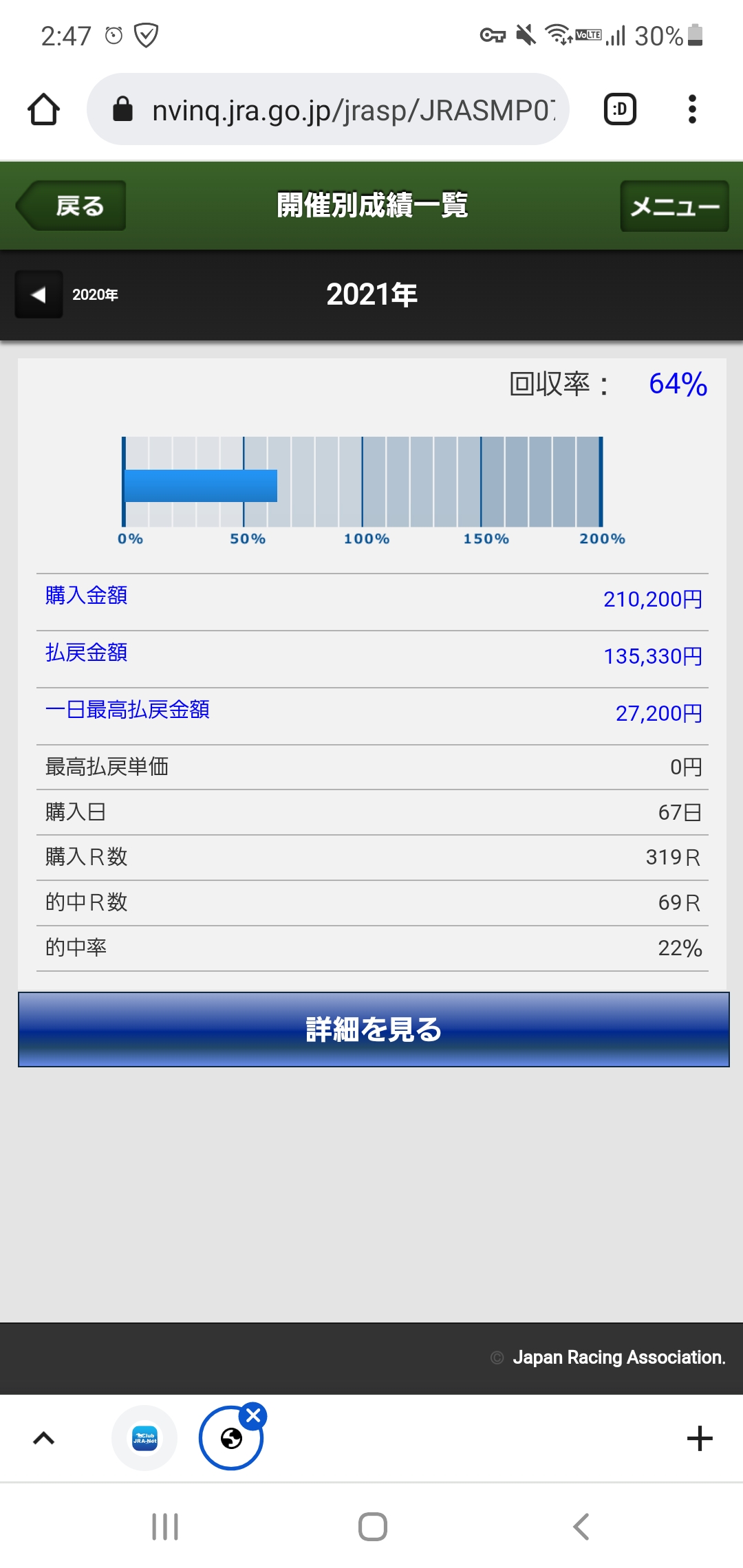
Task: Open 一日最高払戻金額 link
Action: click(127, 710)
